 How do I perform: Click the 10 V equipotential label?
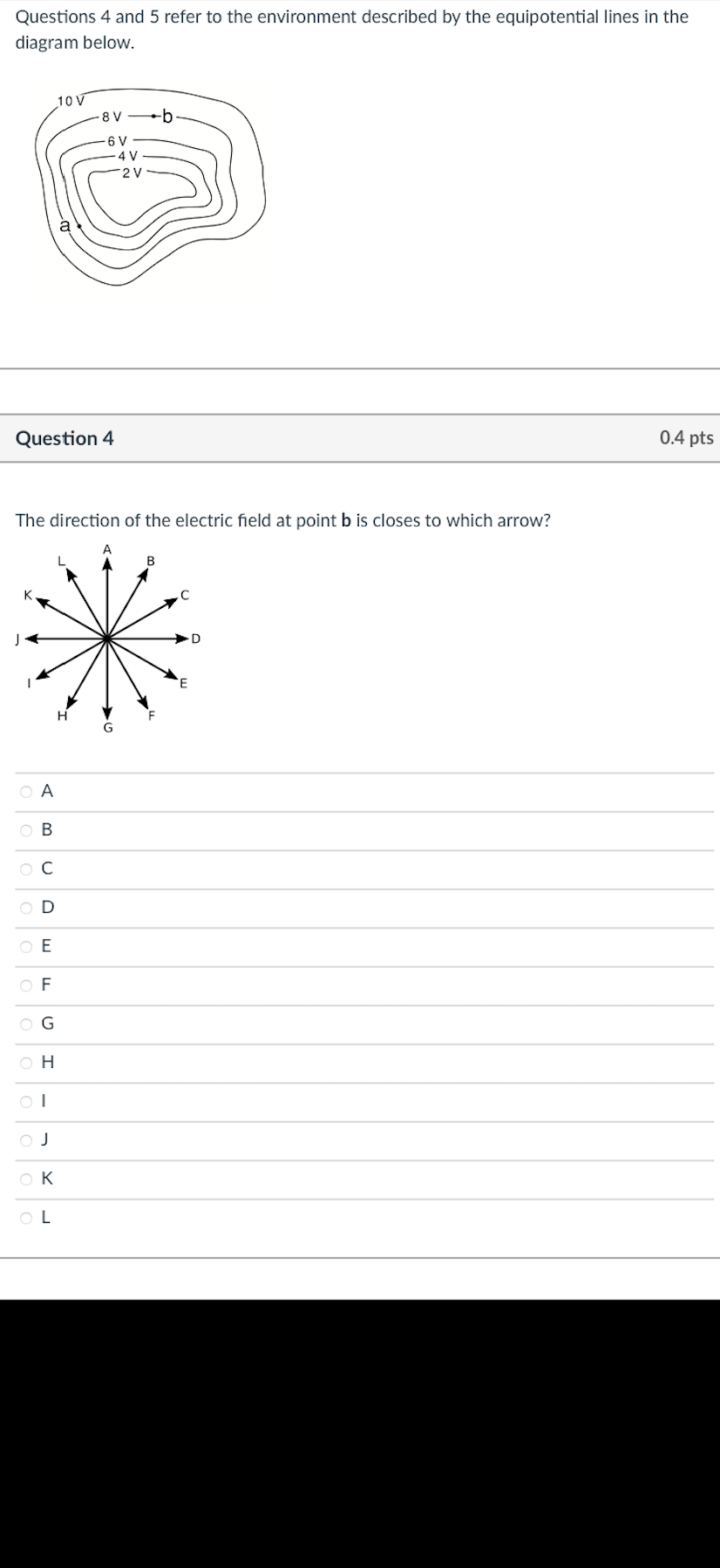point(70,99)
